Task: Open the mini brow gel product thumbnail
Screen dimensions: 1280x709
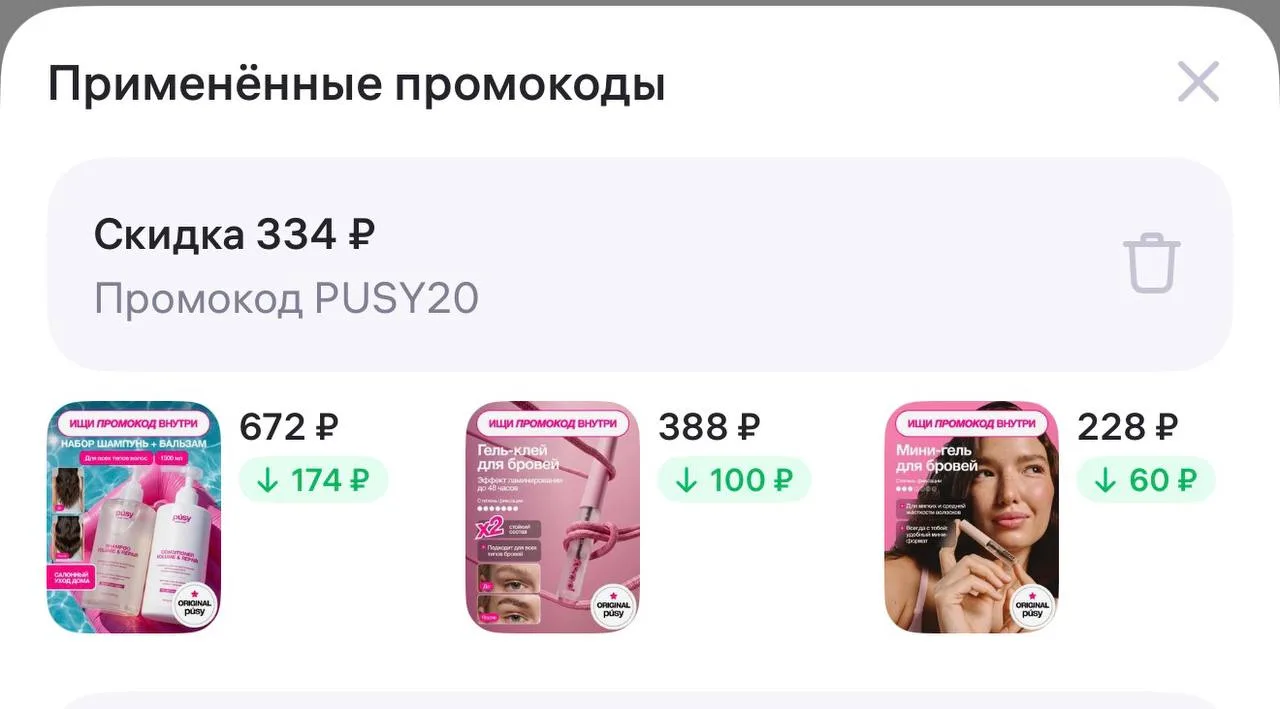Action: click(x=972, y=517)
